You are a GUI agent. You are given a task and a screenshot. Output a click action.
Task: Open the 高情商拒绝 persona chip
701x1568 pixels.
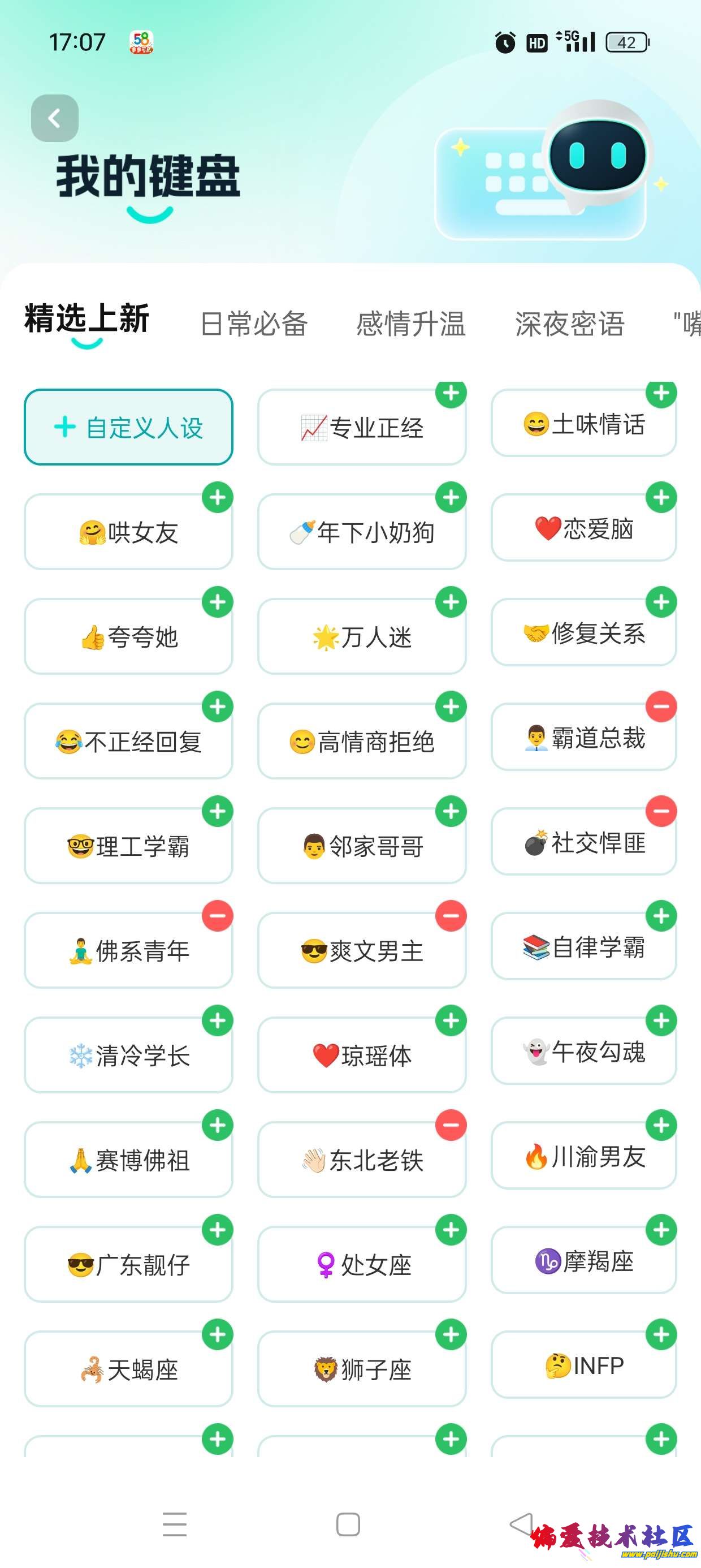pyautogui.click(x=361, y=742)
